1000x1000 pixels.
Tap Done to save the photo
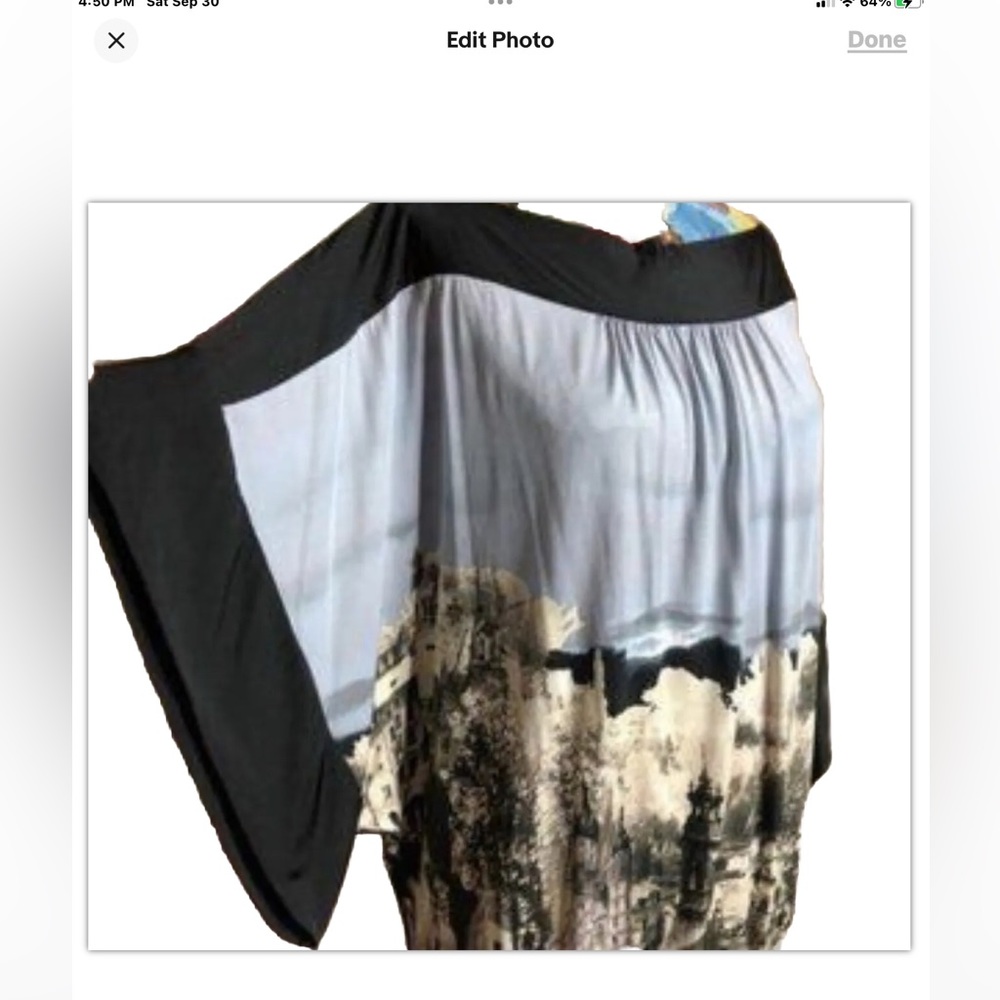(876, 40)
